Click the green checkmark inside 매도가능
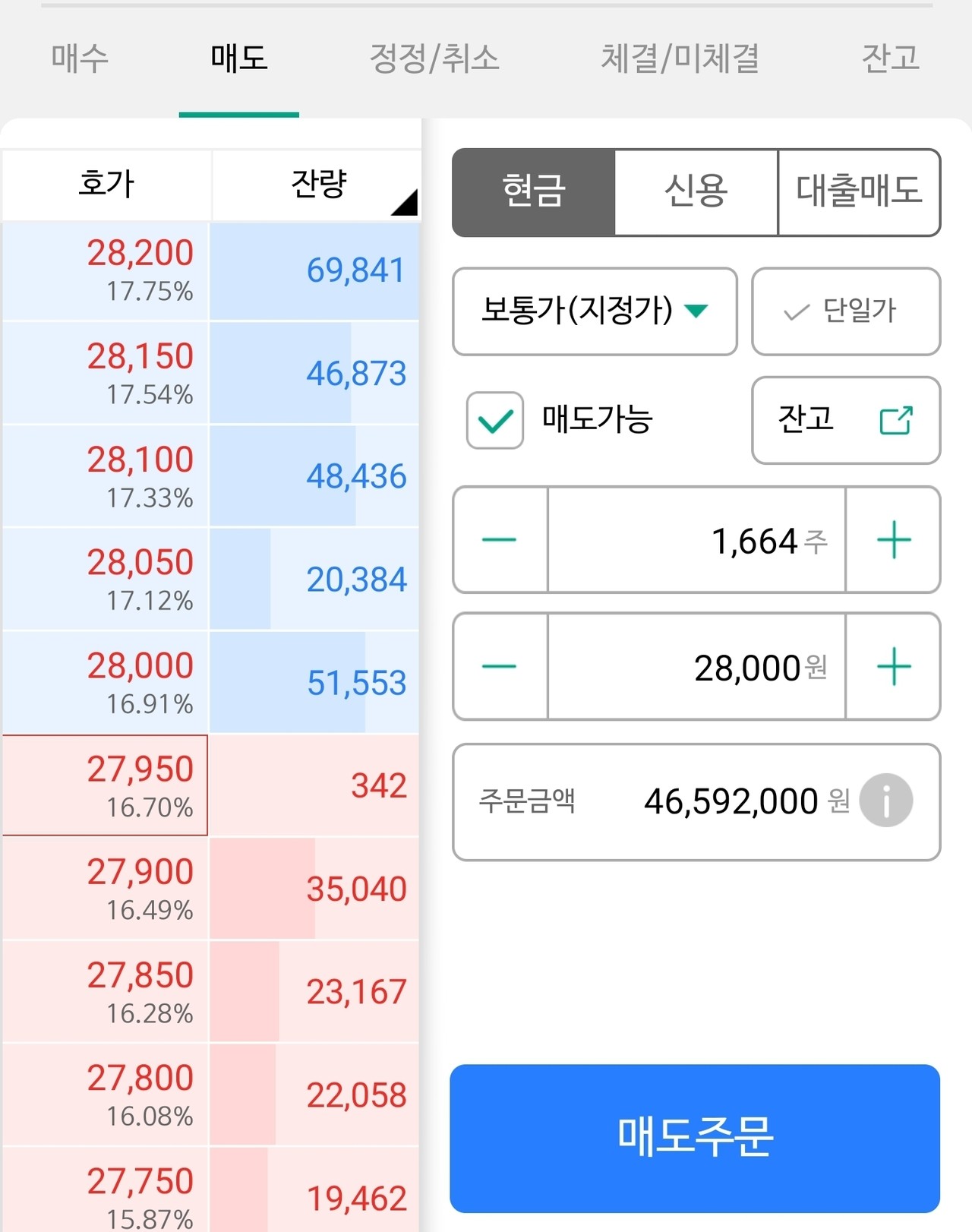This screenshot has height=1232, width=972. 494,422
